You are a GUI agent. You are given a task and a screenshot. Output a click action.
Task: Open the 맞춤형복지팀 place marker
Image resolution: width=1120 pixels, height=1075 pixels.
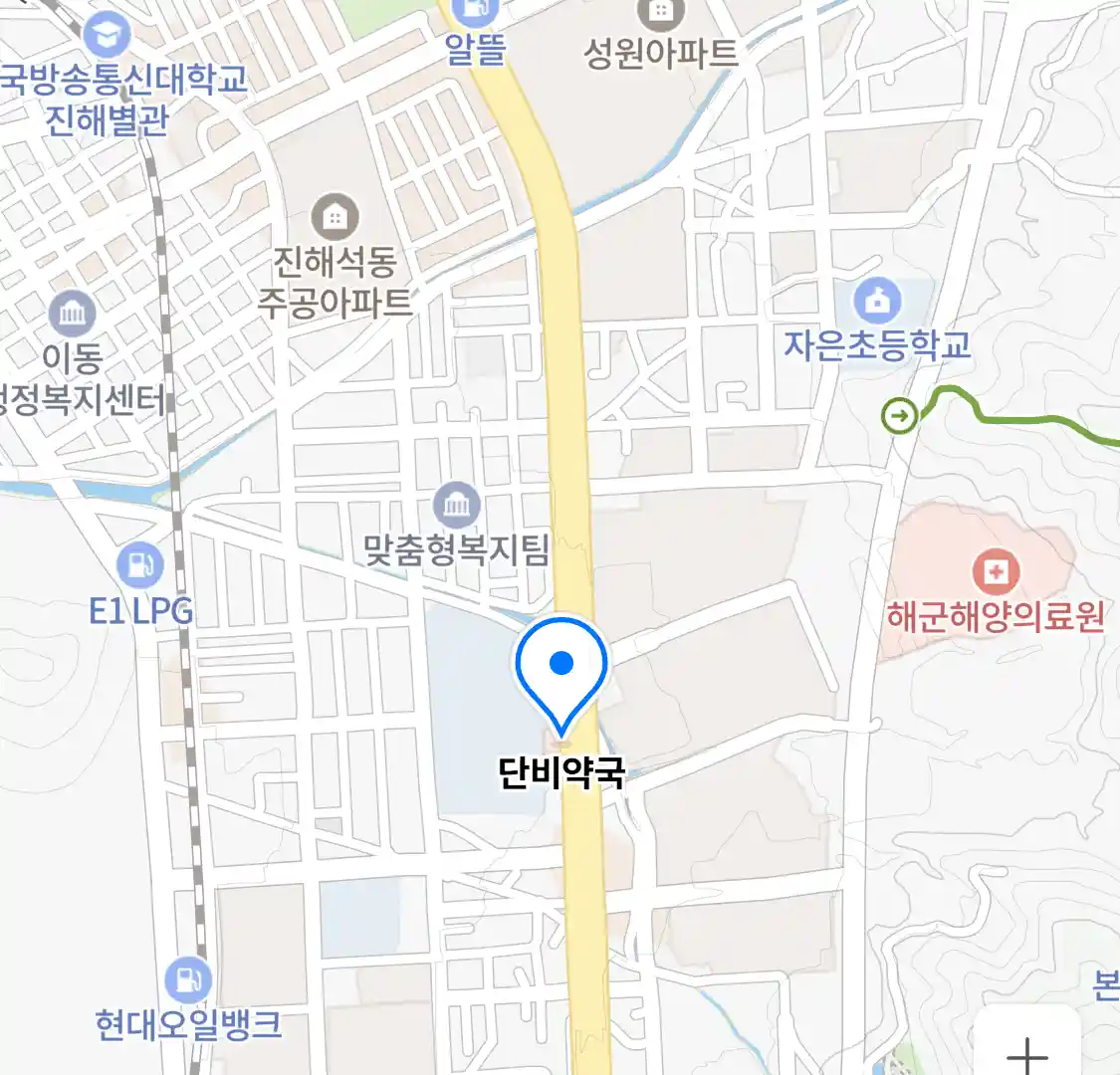(x=457, y=506)
